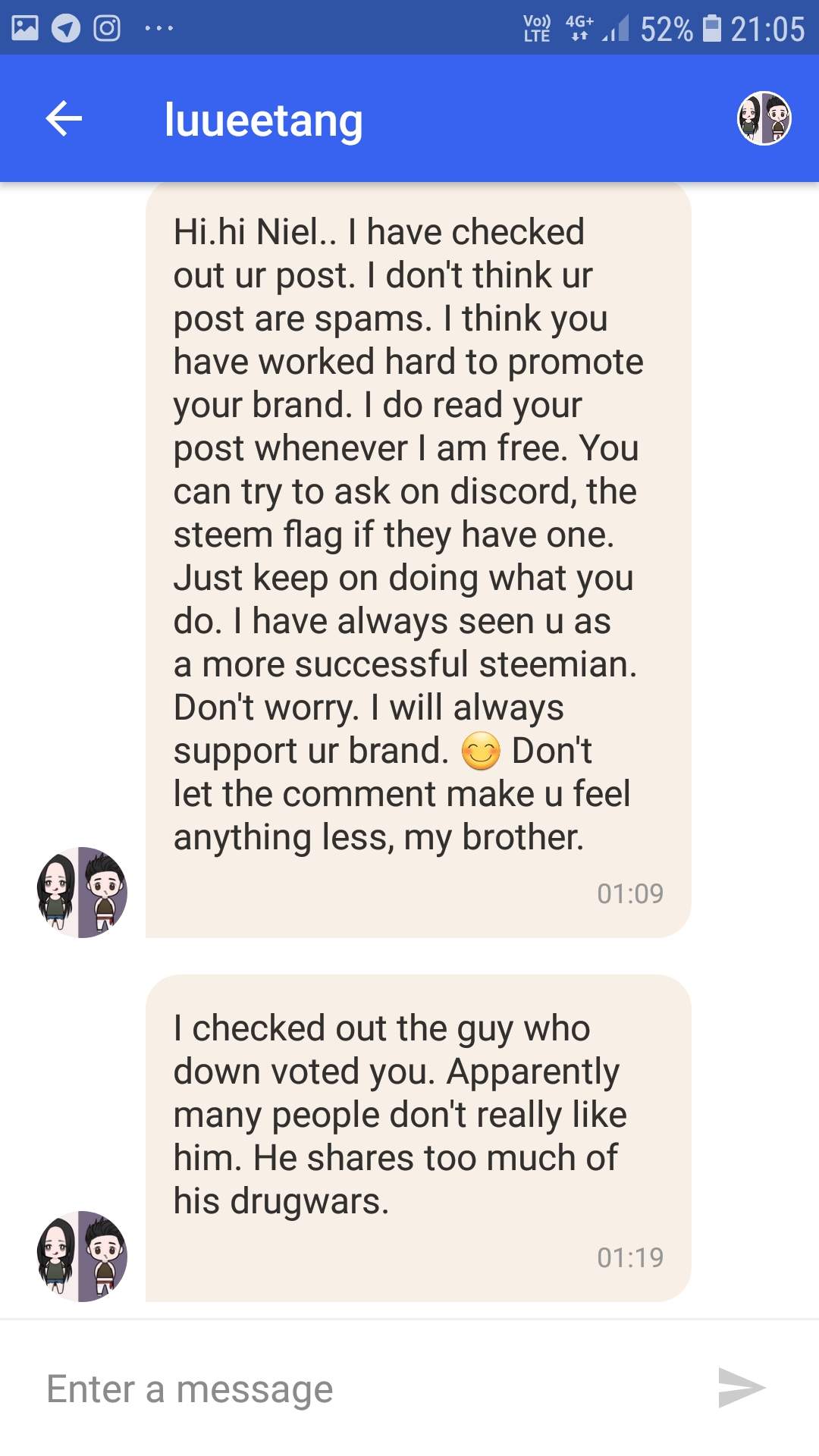Send the message with the arrow icon
The width and height of the screenshot is (819, 1456).
[741, 1388]
